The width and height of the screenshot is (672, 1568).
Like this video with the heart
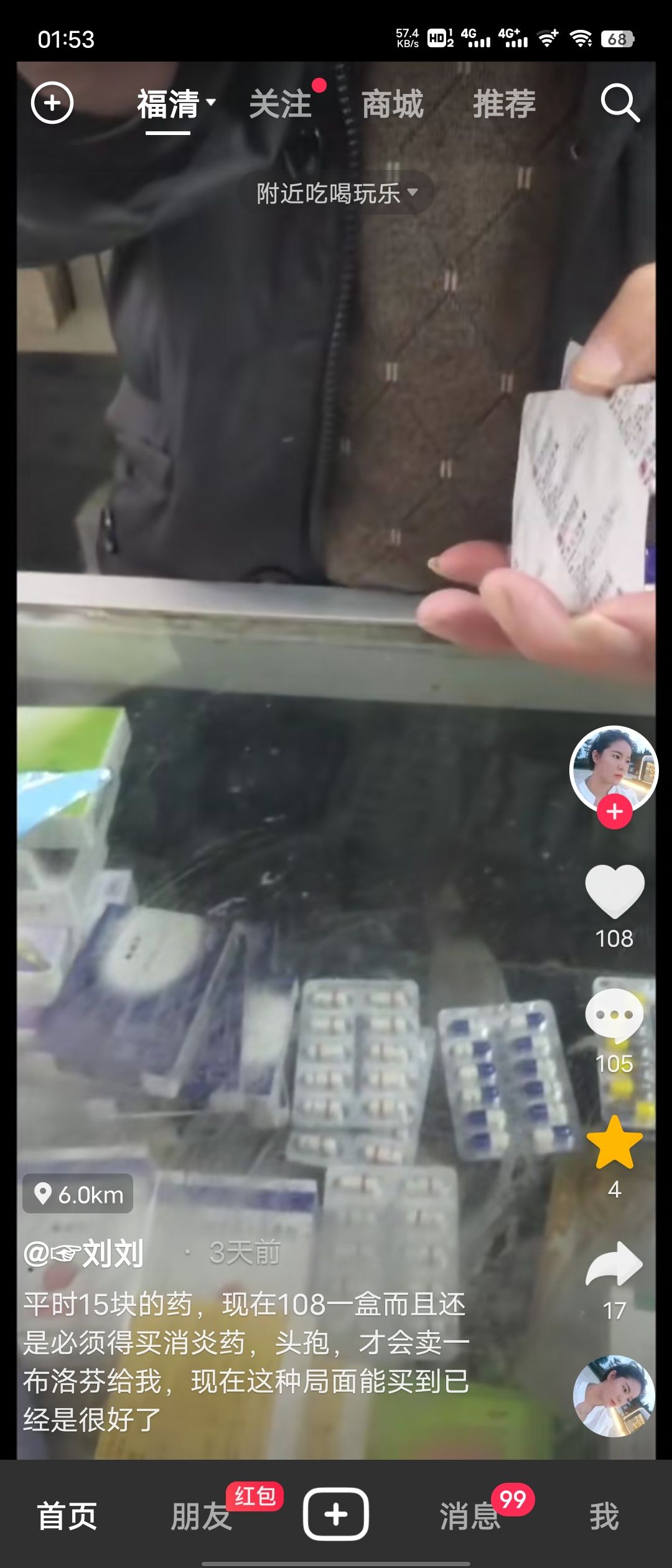[x=614, y=891]
